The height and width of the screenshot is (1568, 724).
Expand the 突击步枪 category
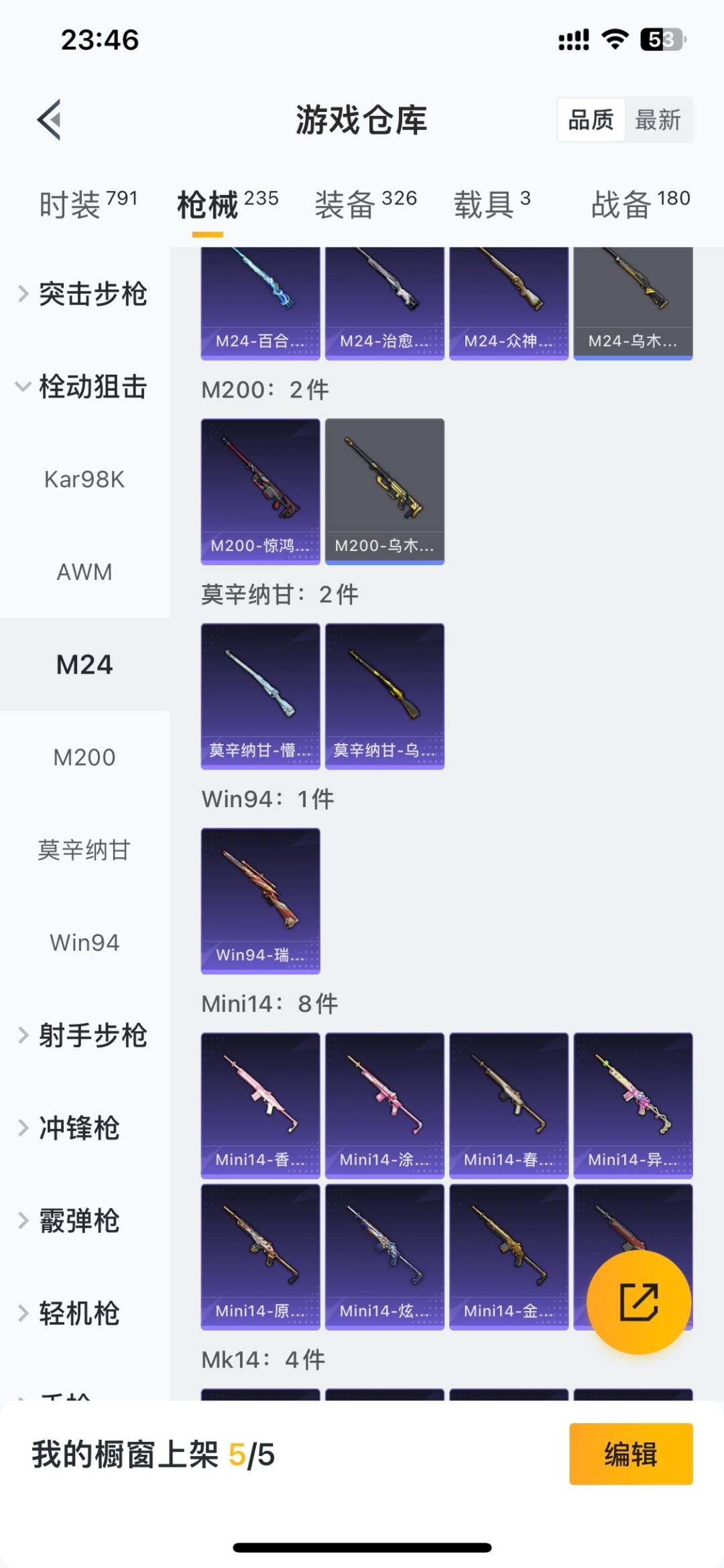tap(94, 294)
